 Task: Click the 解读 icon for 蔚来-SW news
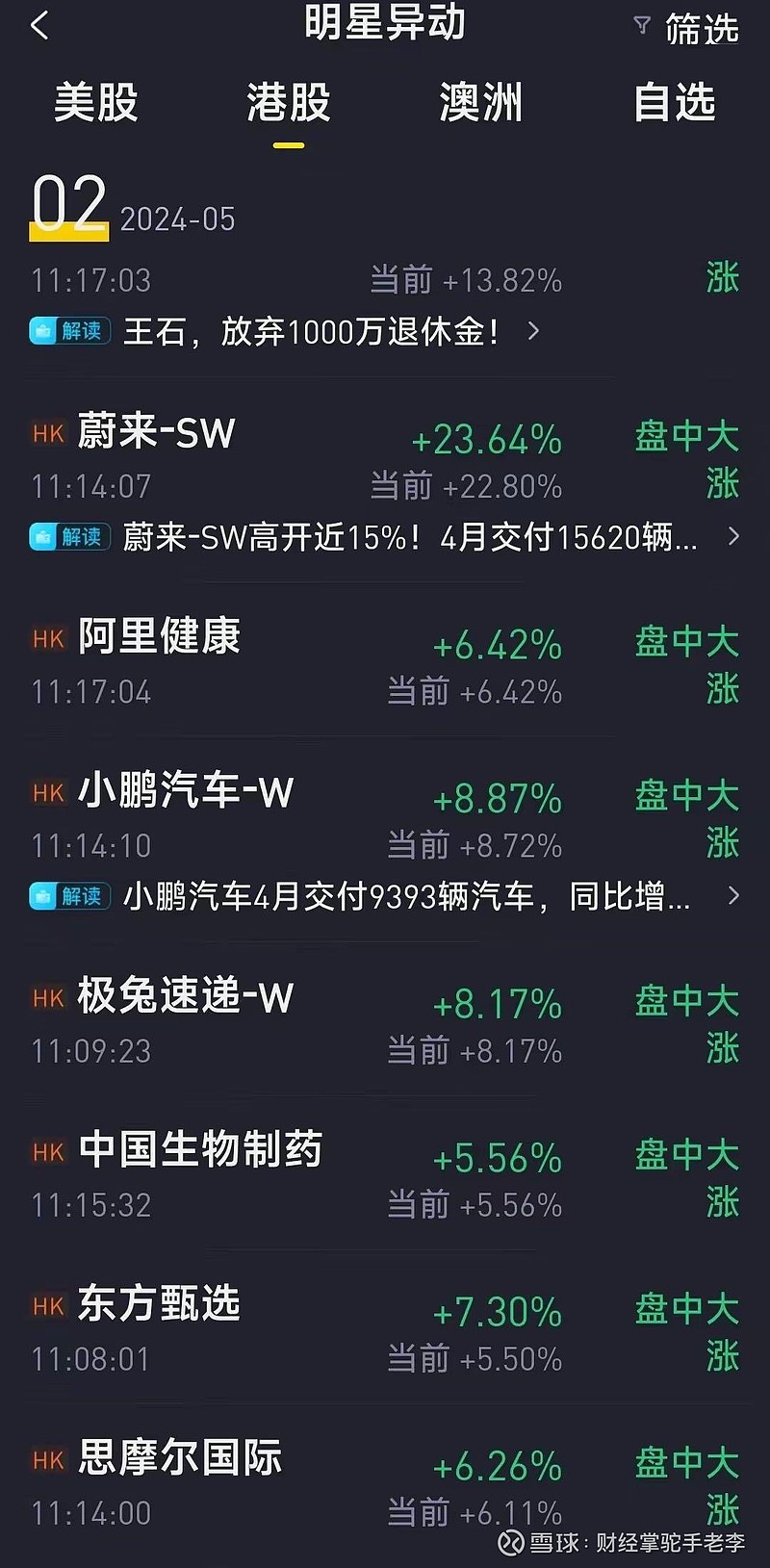pyautogui.click(x=69, y=538)
